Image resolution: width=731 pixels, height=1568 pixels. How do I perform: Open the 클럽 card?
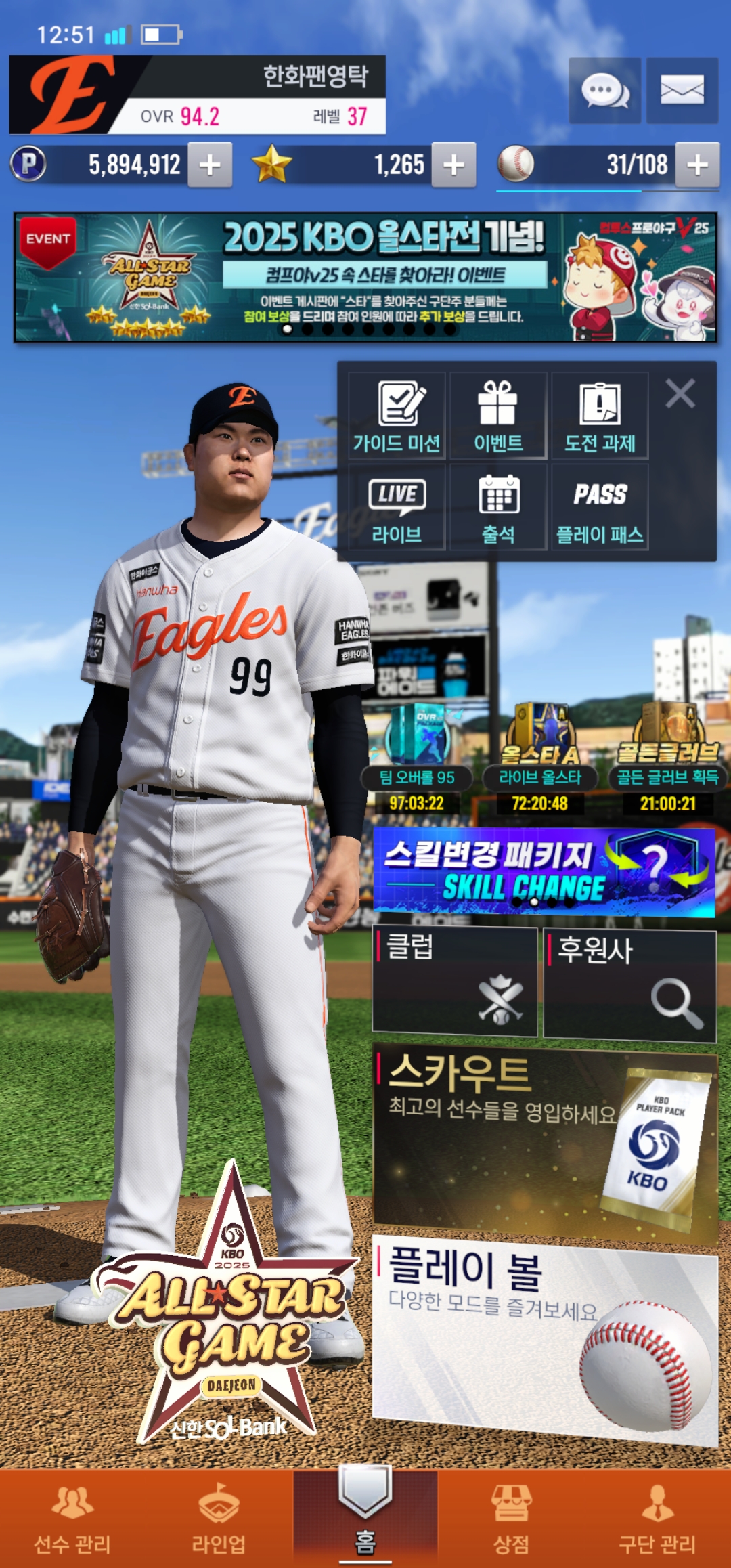pyautogui.click(x=455, y=981)
